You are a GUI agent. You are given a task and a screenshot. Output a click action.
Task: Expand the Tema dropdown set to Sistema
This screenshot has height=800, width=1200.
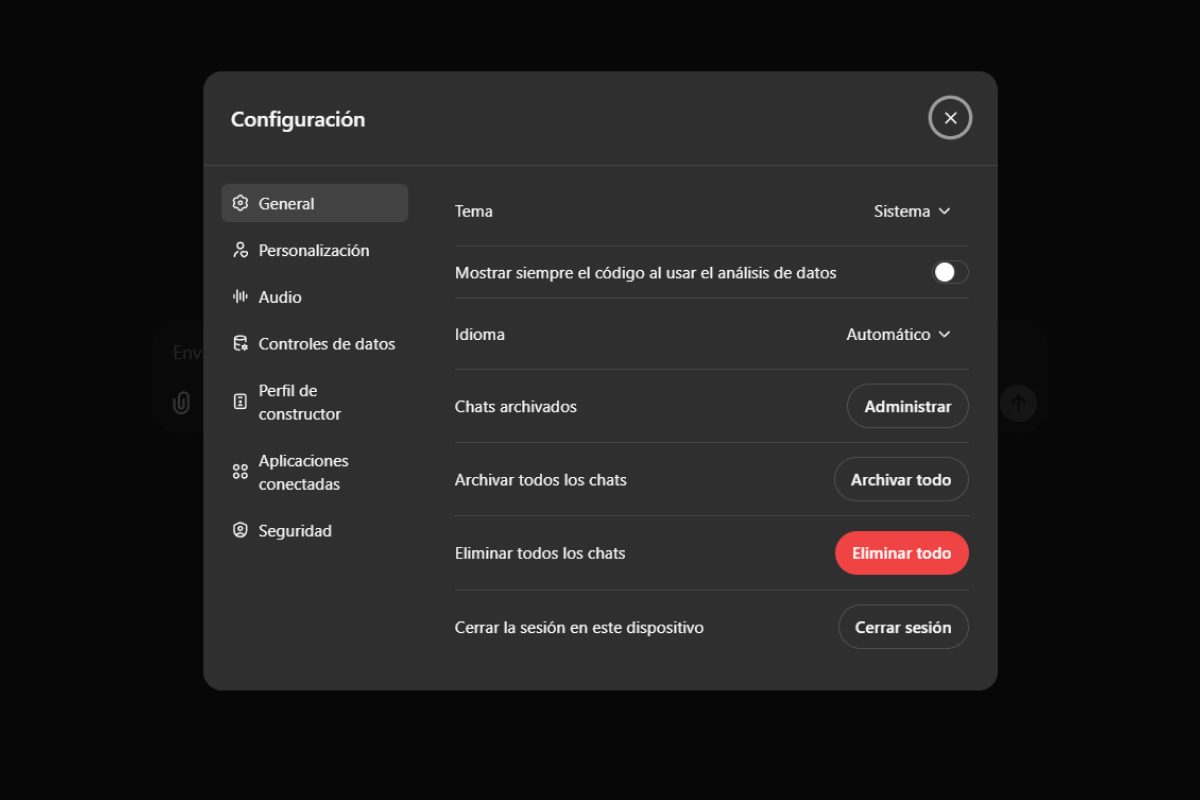point(912,211)
